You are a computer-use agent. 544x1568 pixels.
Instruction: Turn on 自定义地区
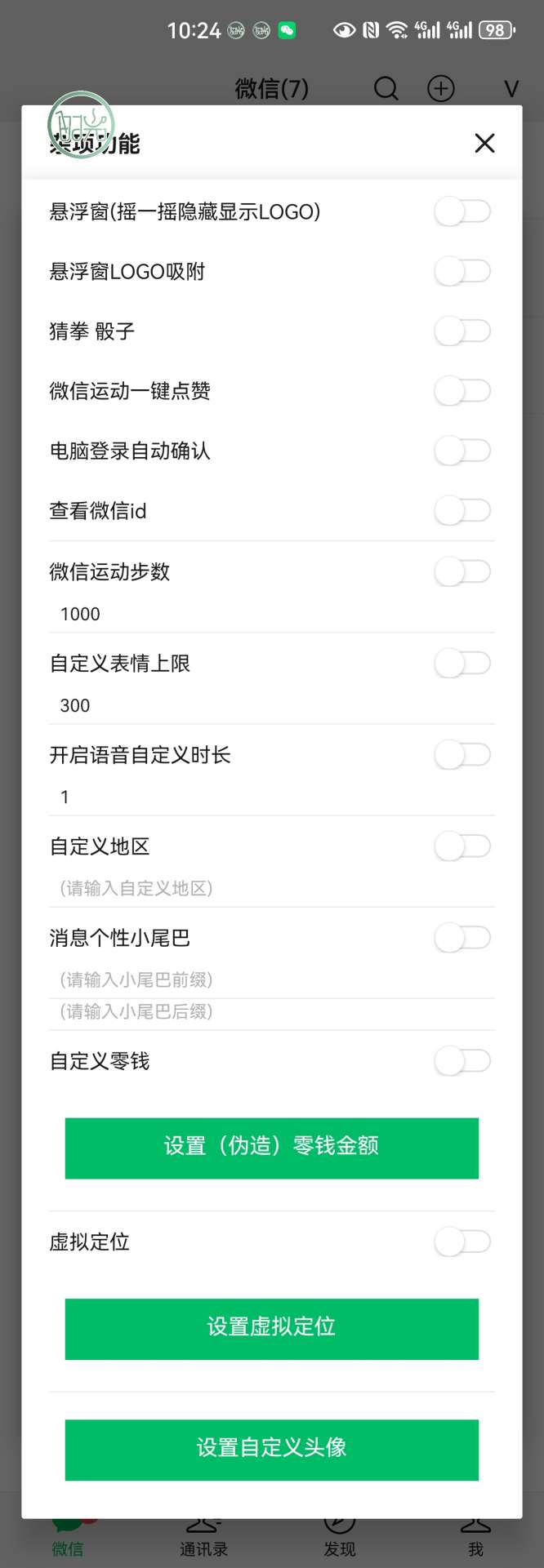pos(462,846)
